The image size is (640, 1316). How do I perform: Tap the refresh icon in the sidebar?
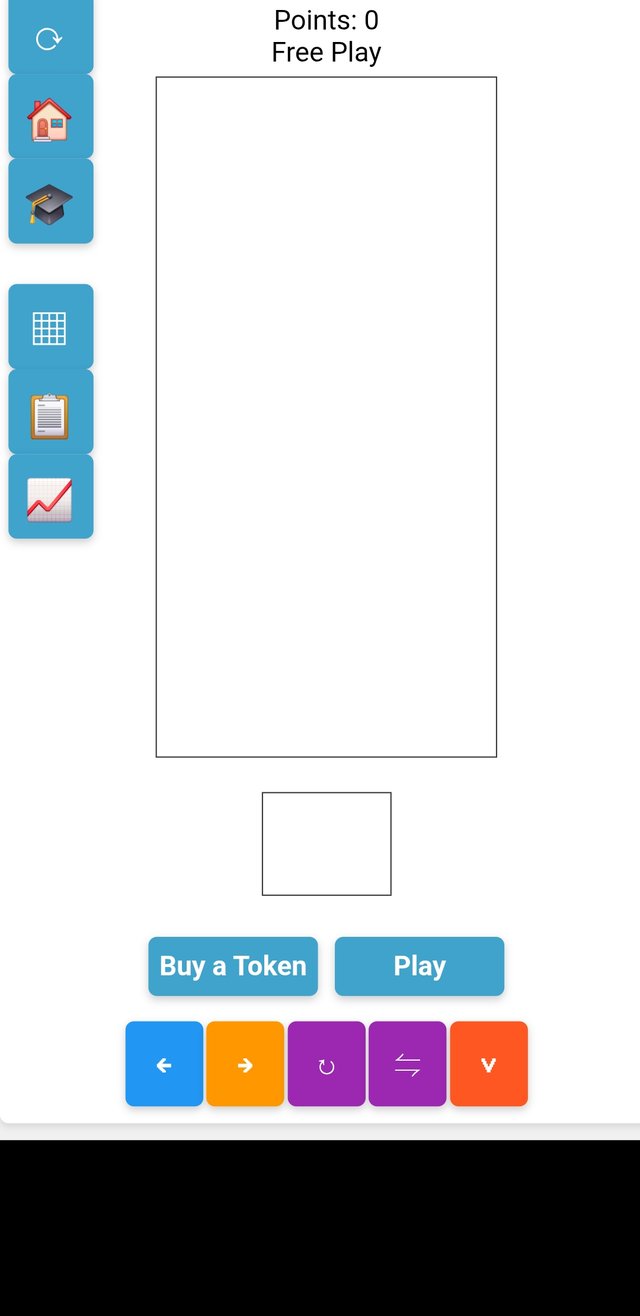point(50,38)
